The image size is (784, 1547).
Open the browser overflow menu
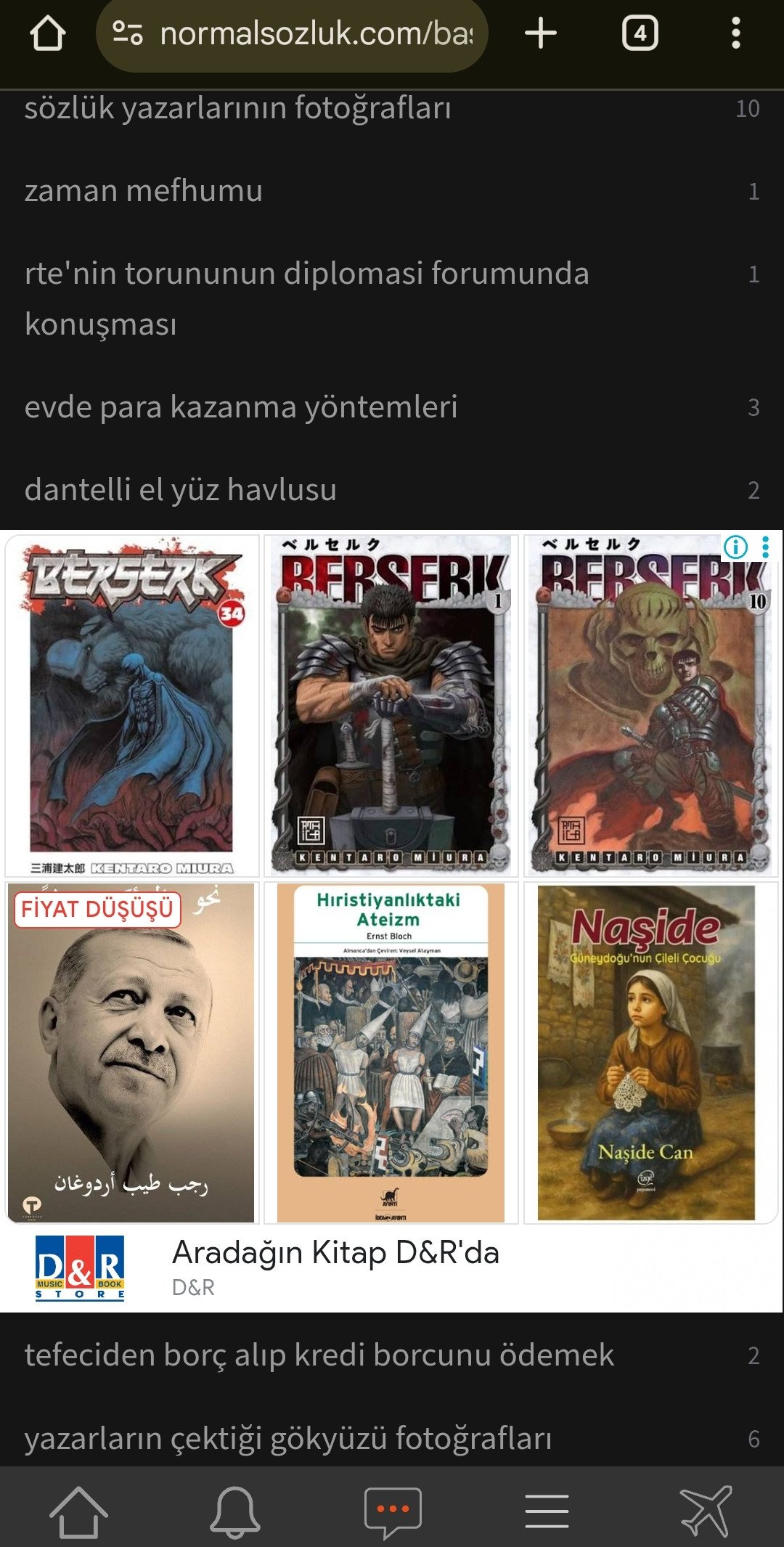[x=735, y=33]
